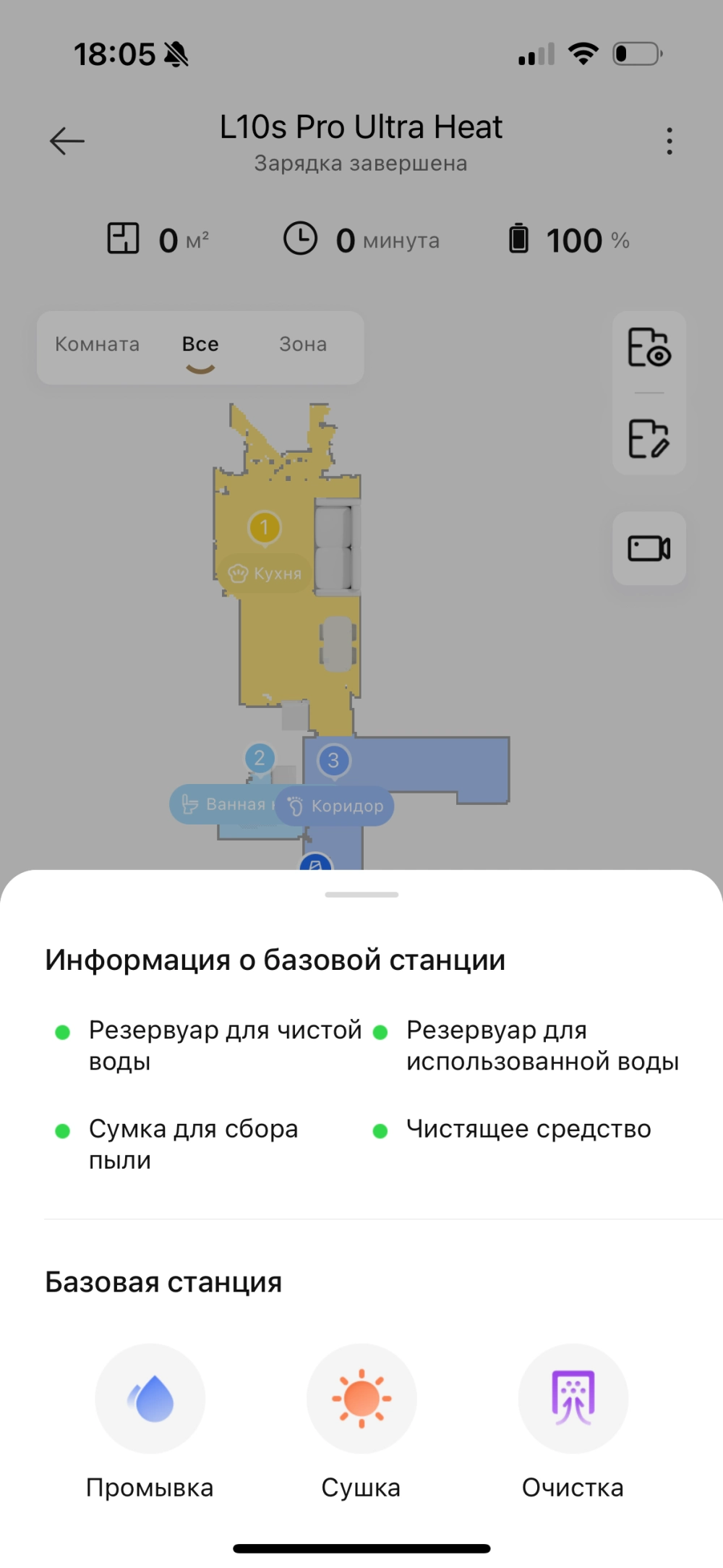Select the Кухня room on the map
723x1568 pixels.
coord(265,574)
